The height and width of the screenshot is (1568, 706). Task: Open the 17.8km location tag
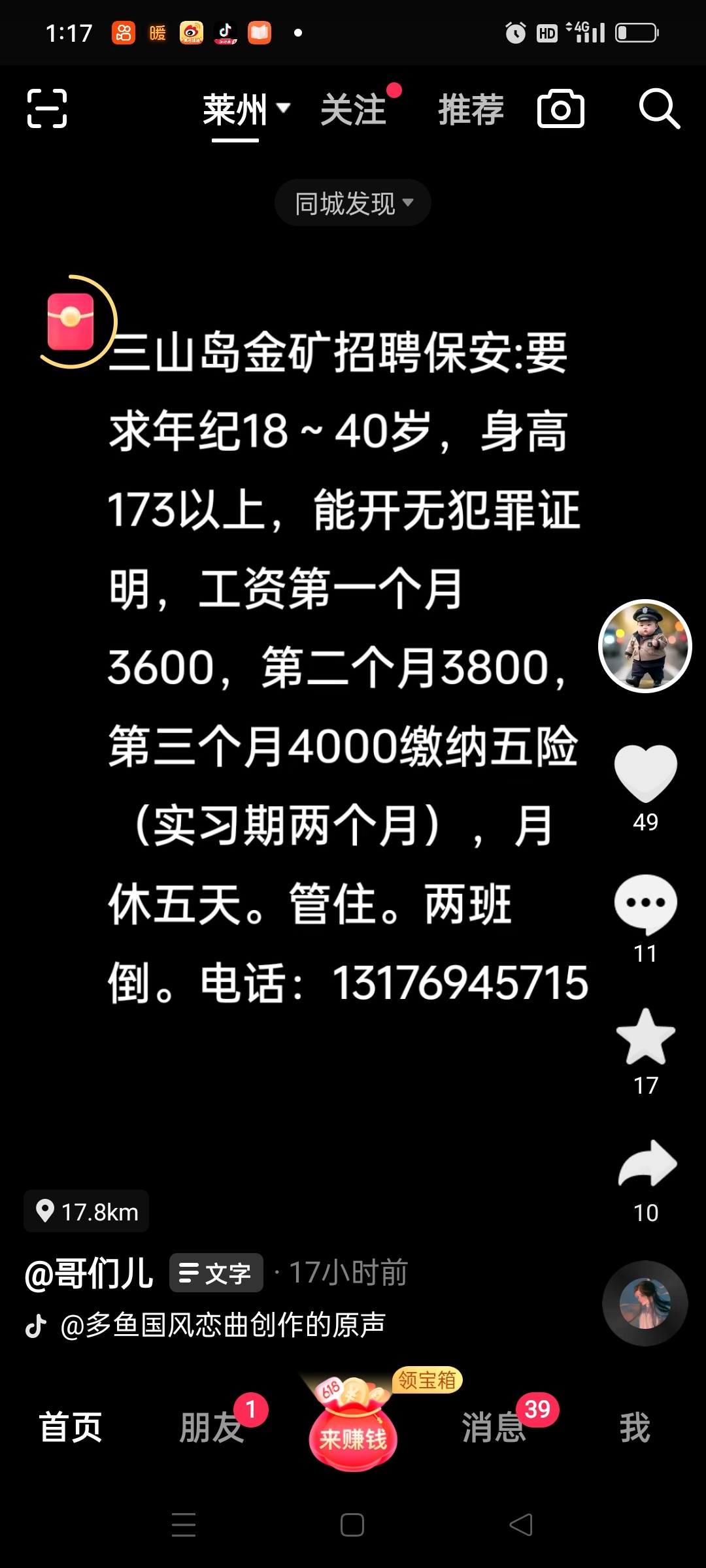[87, 1212]
